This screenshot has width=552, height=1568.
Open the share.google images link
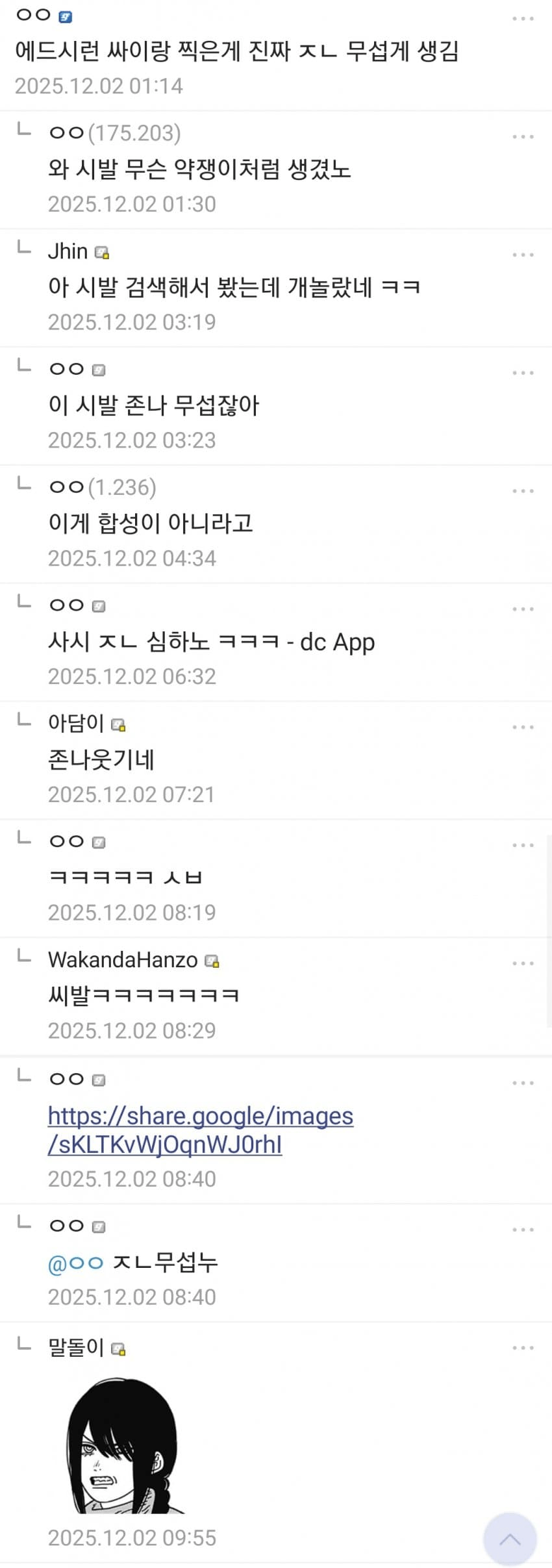point(200,1130)
